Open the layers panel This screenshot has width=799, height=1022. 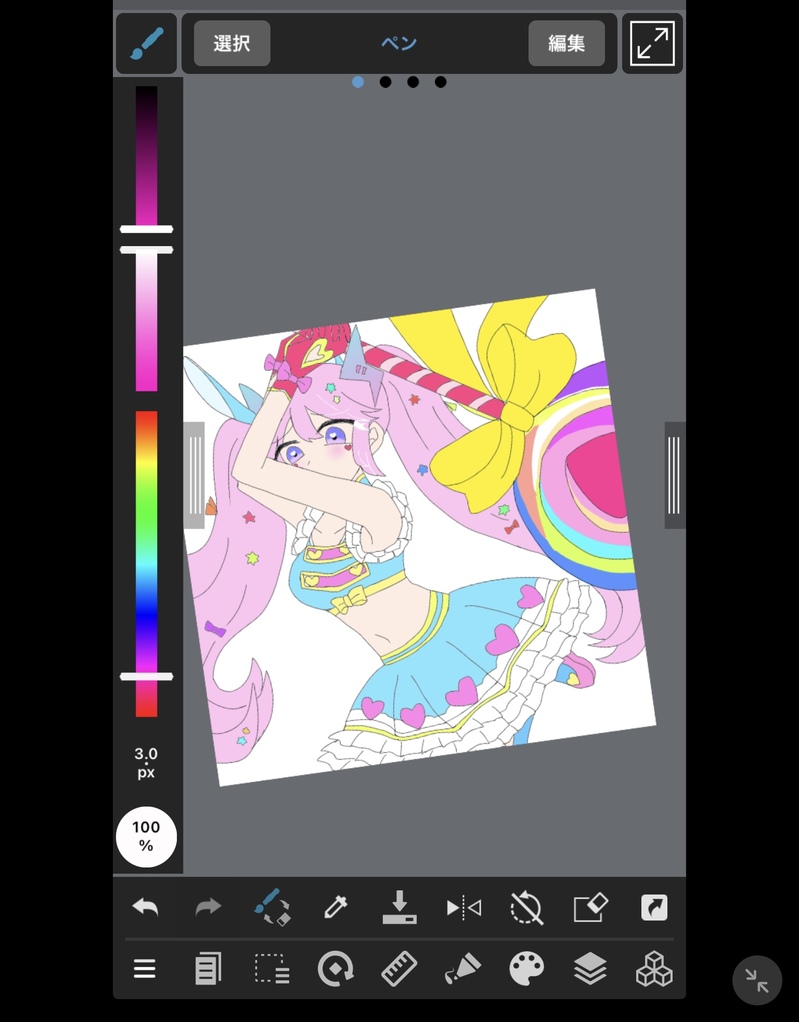590,969
